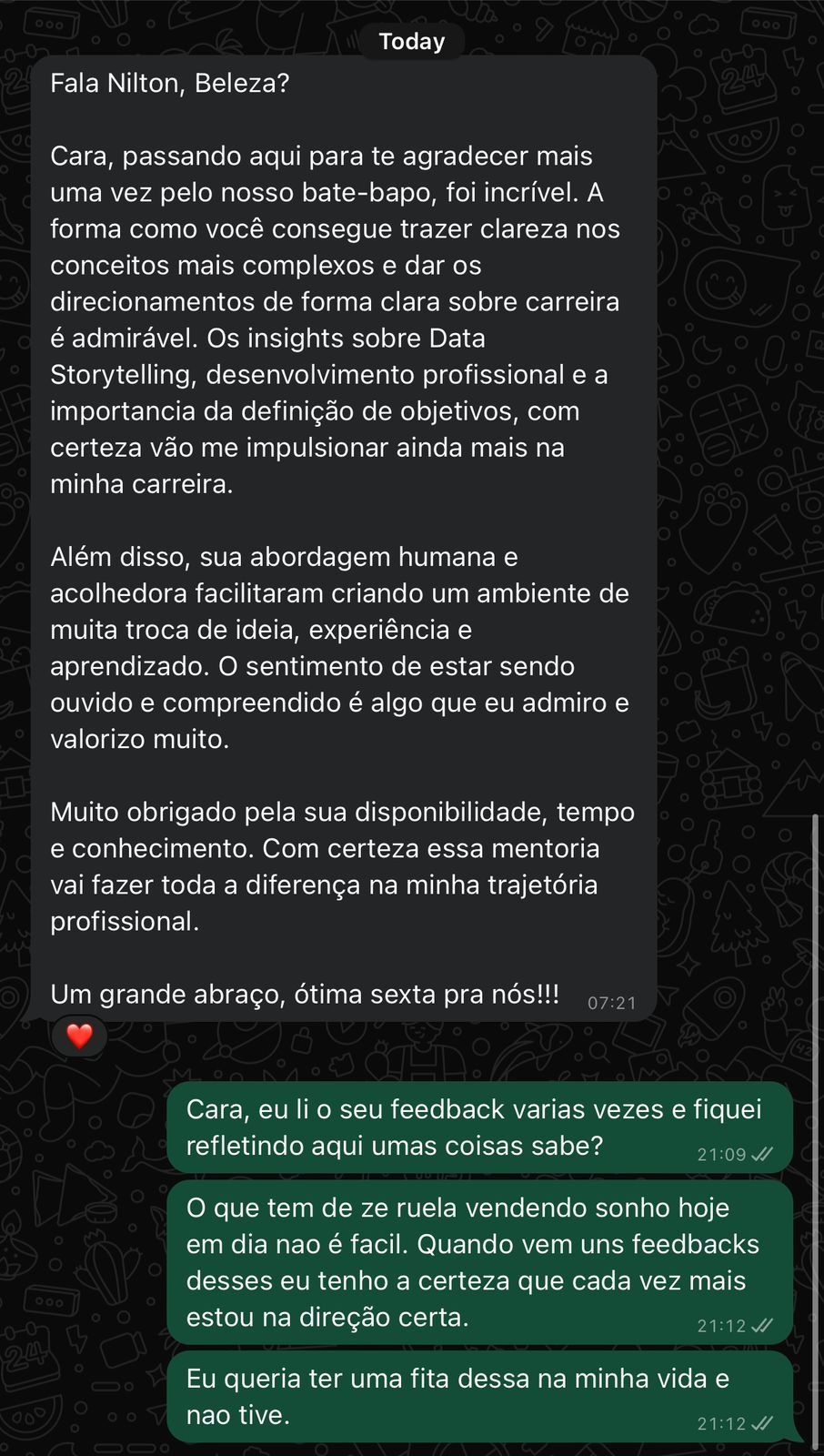824x1456 pixels.
Task: Select the Today date header chip
Action: [411, 40]
